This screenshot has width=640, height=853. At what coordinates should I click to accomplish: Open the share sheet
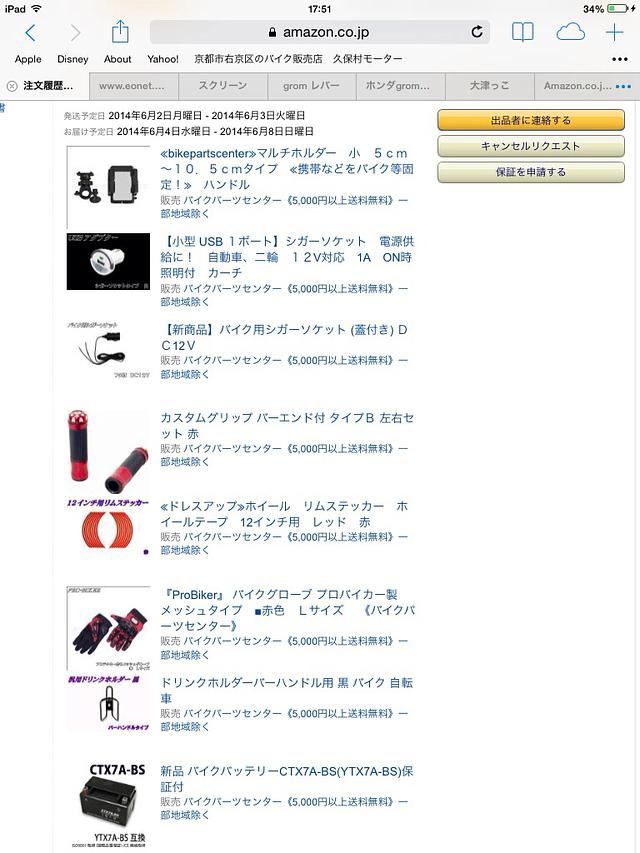[x=120, y=31]
